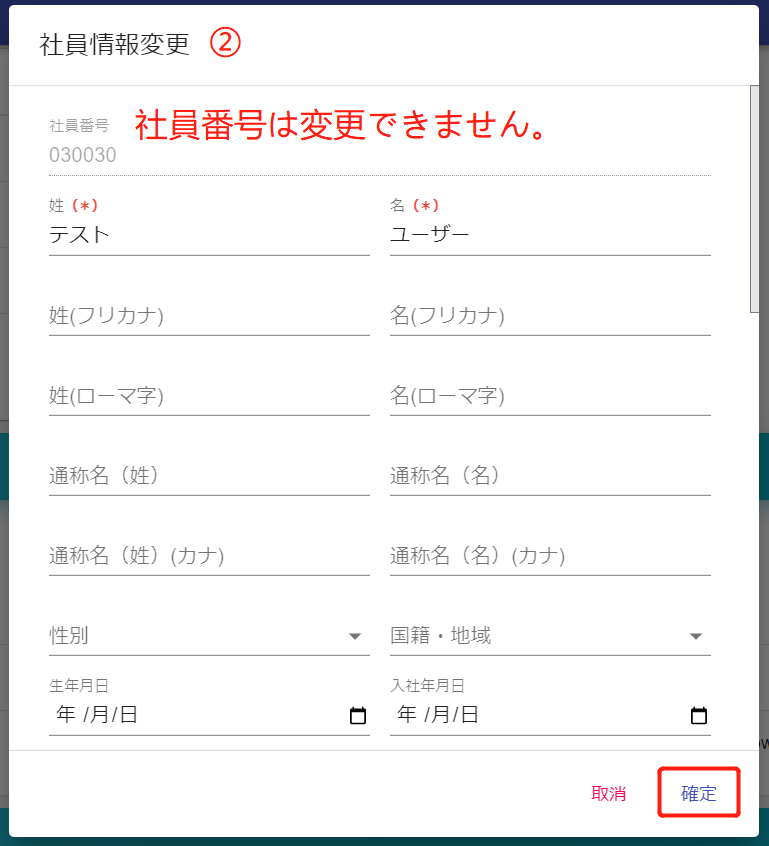Tap the 名 field containing ユーザー

pos(549,235)
